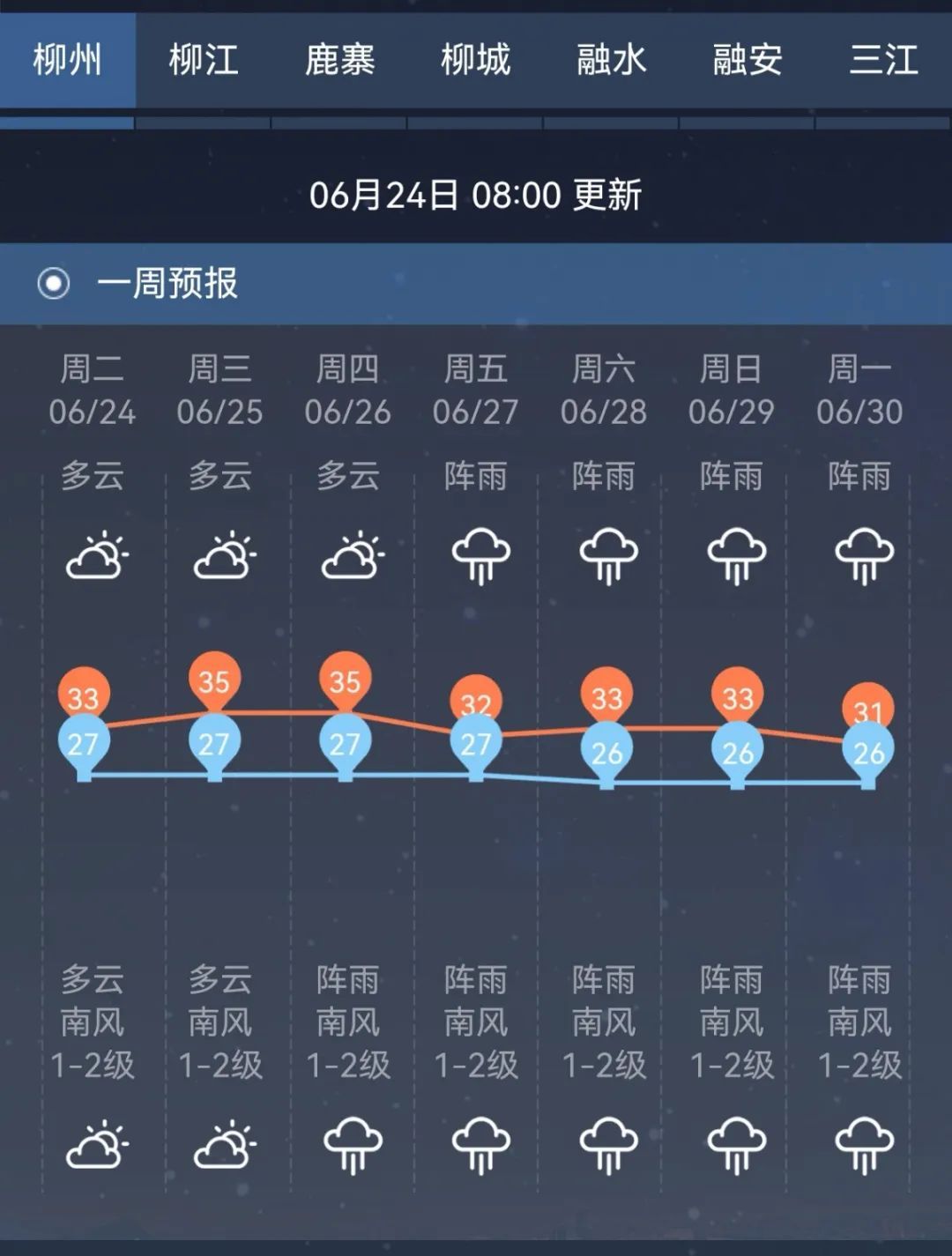The image size is (952, 1256).
Task: Click the rain shower icon for 周五 06/27
Action: tap(477, 555)
